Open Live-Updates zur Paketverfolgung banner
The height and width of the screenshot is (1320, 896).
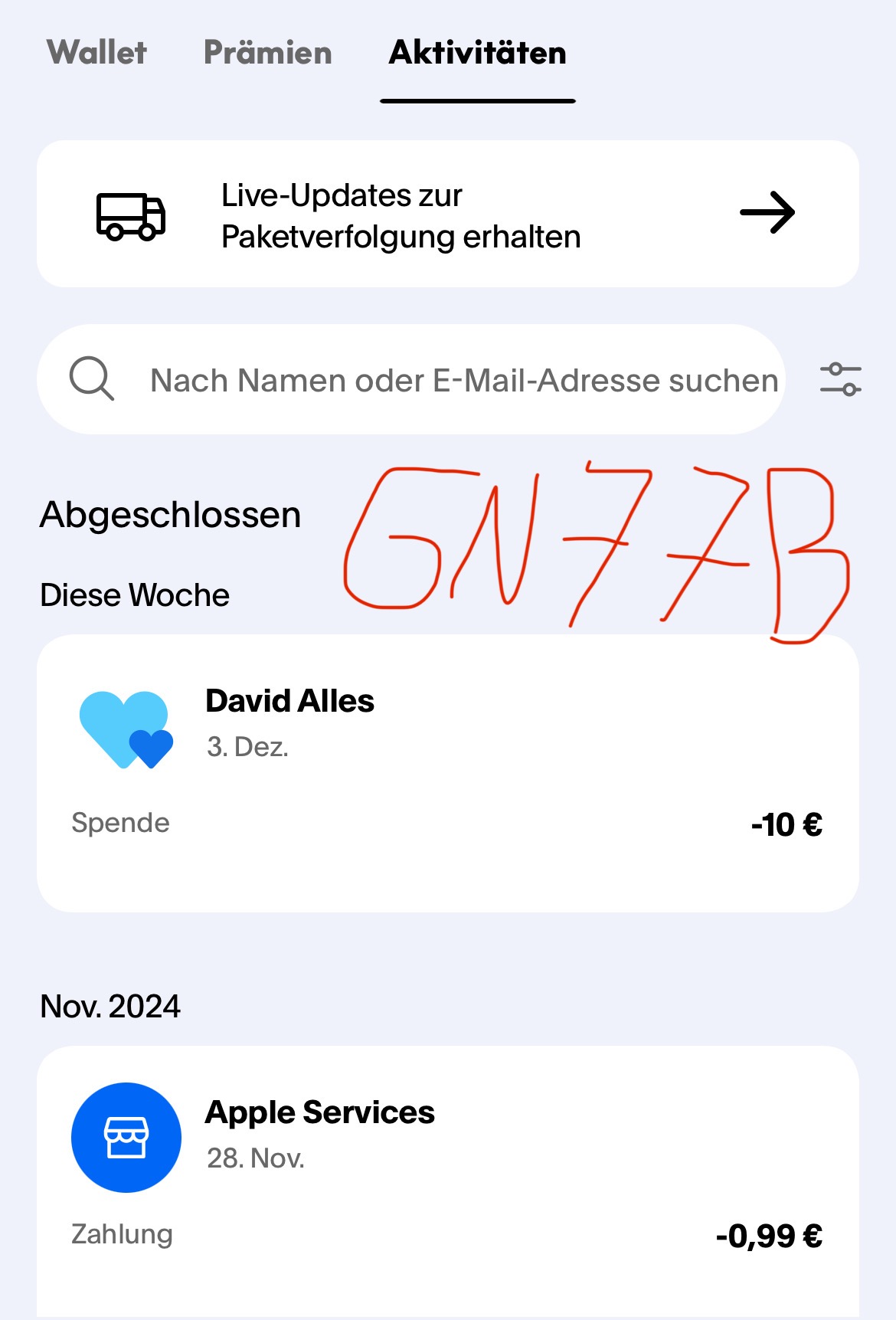447,214
